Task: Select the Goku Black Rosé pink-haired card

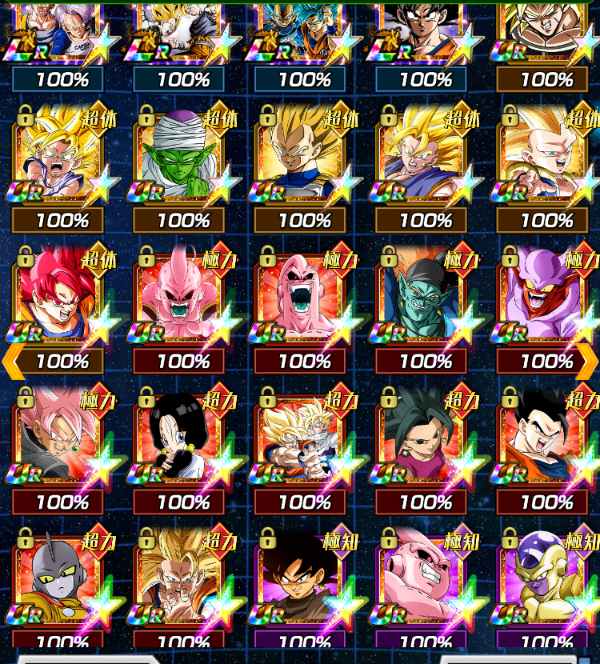Action: [x=62, y=438]
